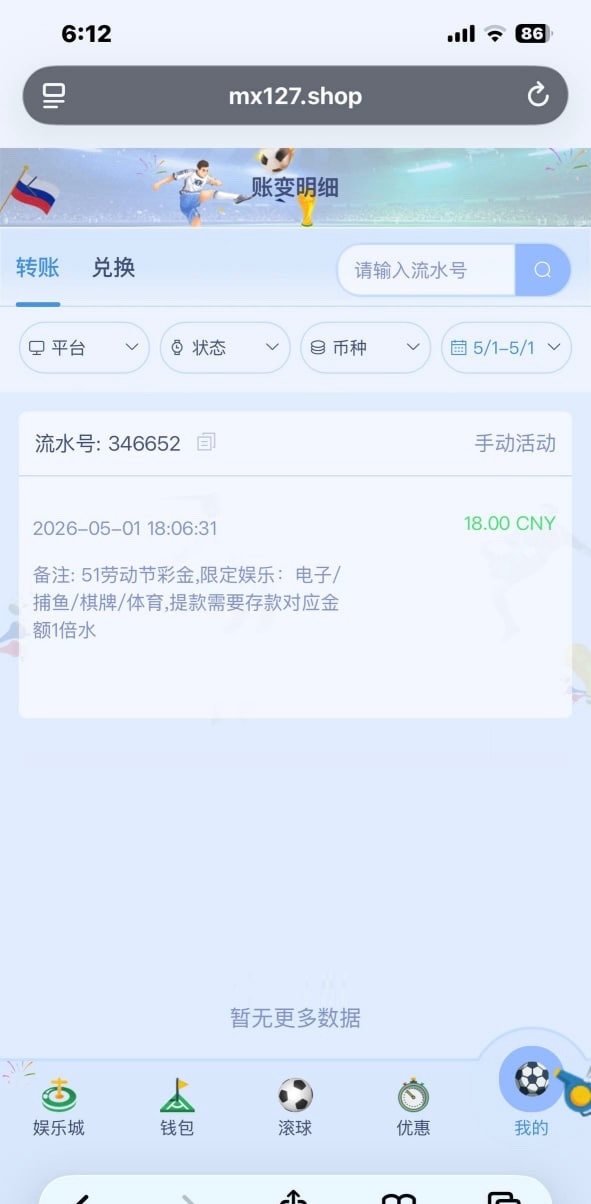Expand the 平台 dropdown filter
Screen dimensions: 591x1204
pos(84,348)
